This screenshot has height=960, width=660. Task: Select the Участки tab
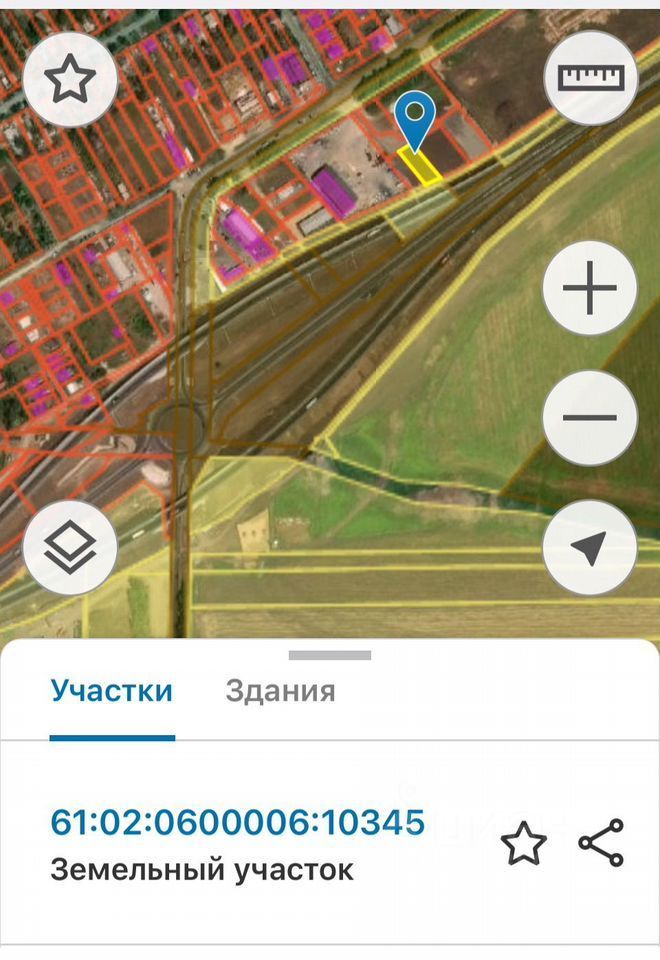(112, 691)
